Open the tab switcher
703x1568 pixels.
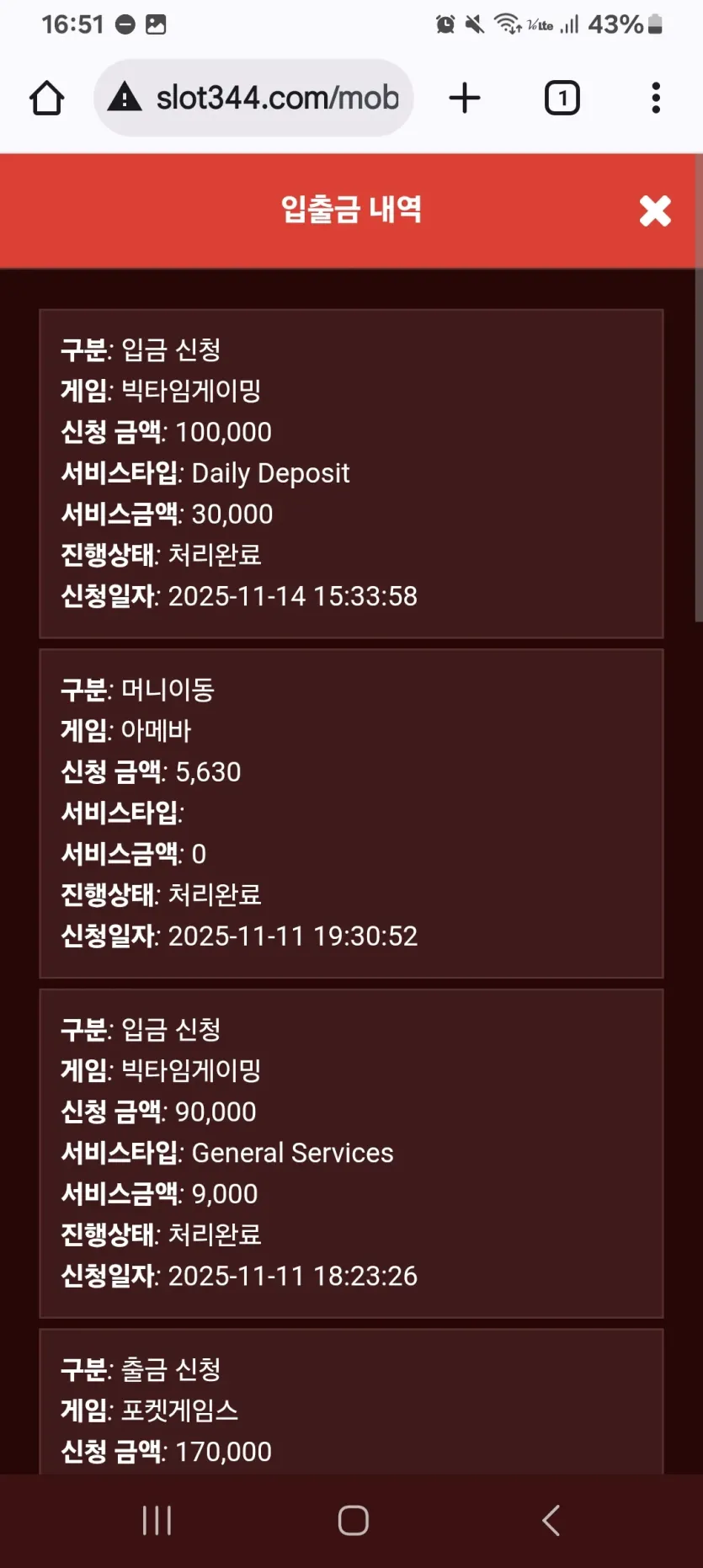pos(562,99)
